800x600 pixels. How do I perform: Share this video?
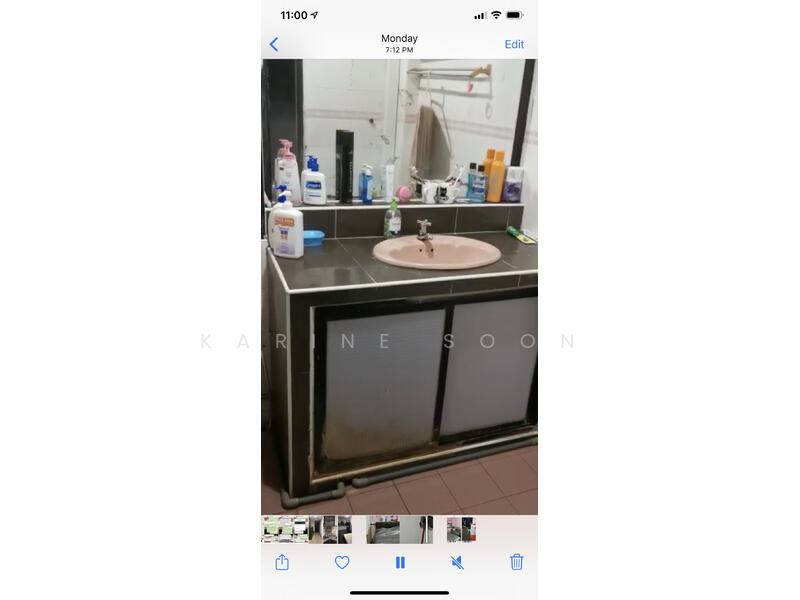pos(282,562)
